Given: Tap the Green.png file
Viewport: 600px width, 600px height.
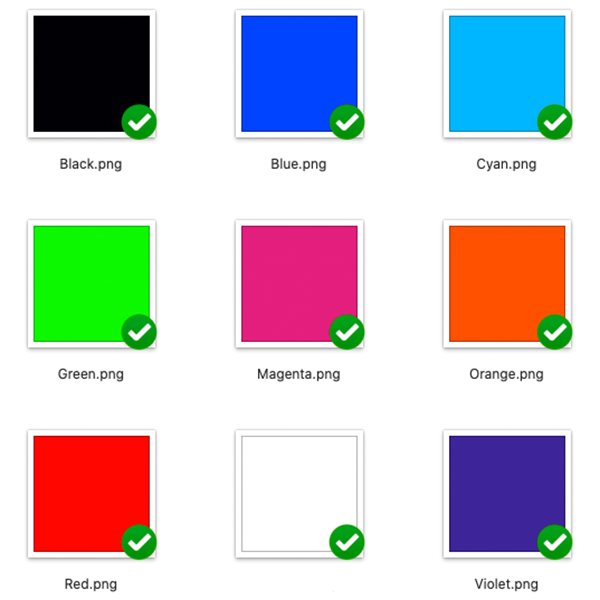Looking at the screenshot, I should (x=91, y=283).
